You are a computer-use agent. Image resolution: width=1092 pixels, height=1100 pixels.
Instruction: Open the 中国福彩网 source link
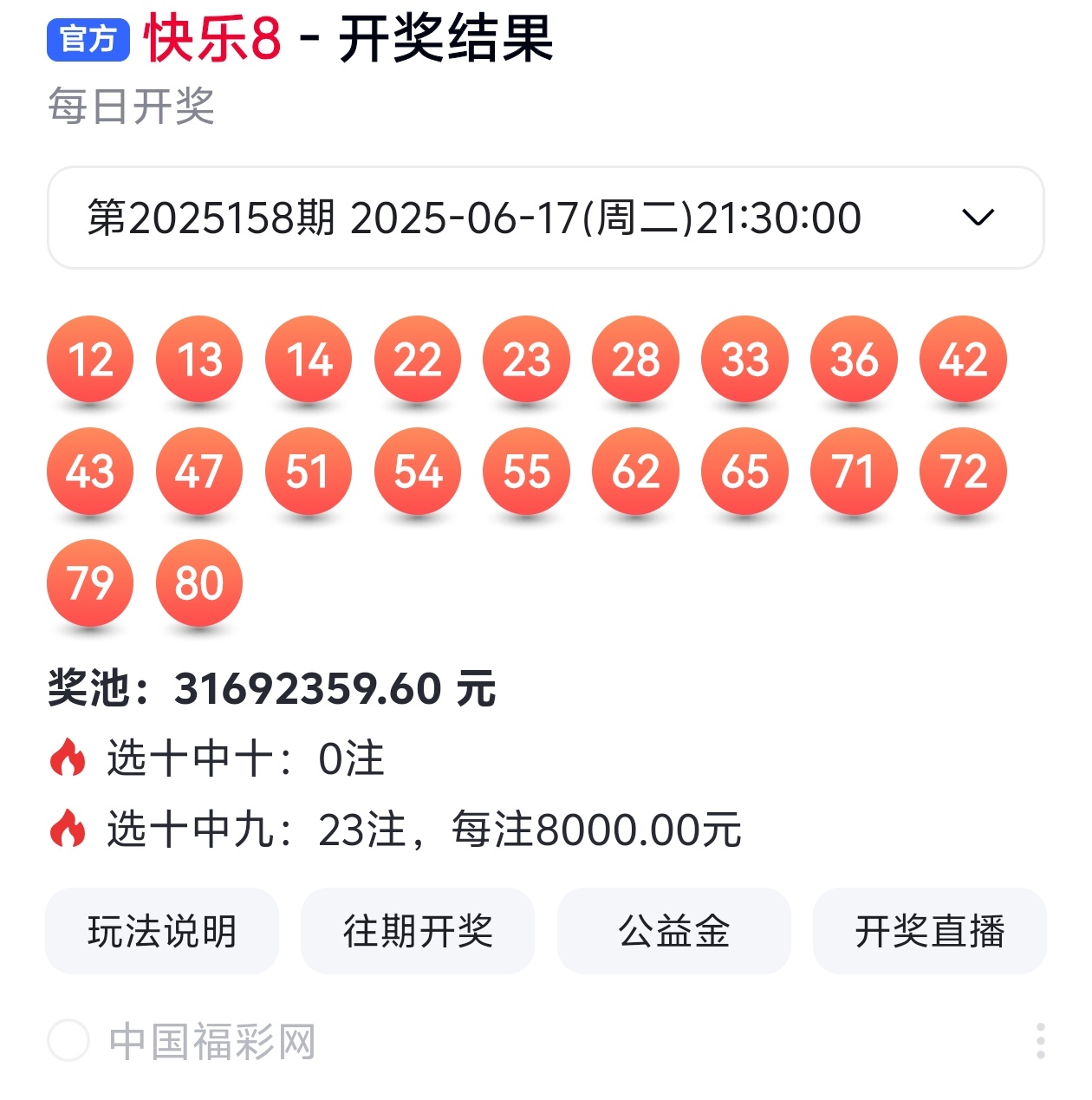[x=211, y=1040]
